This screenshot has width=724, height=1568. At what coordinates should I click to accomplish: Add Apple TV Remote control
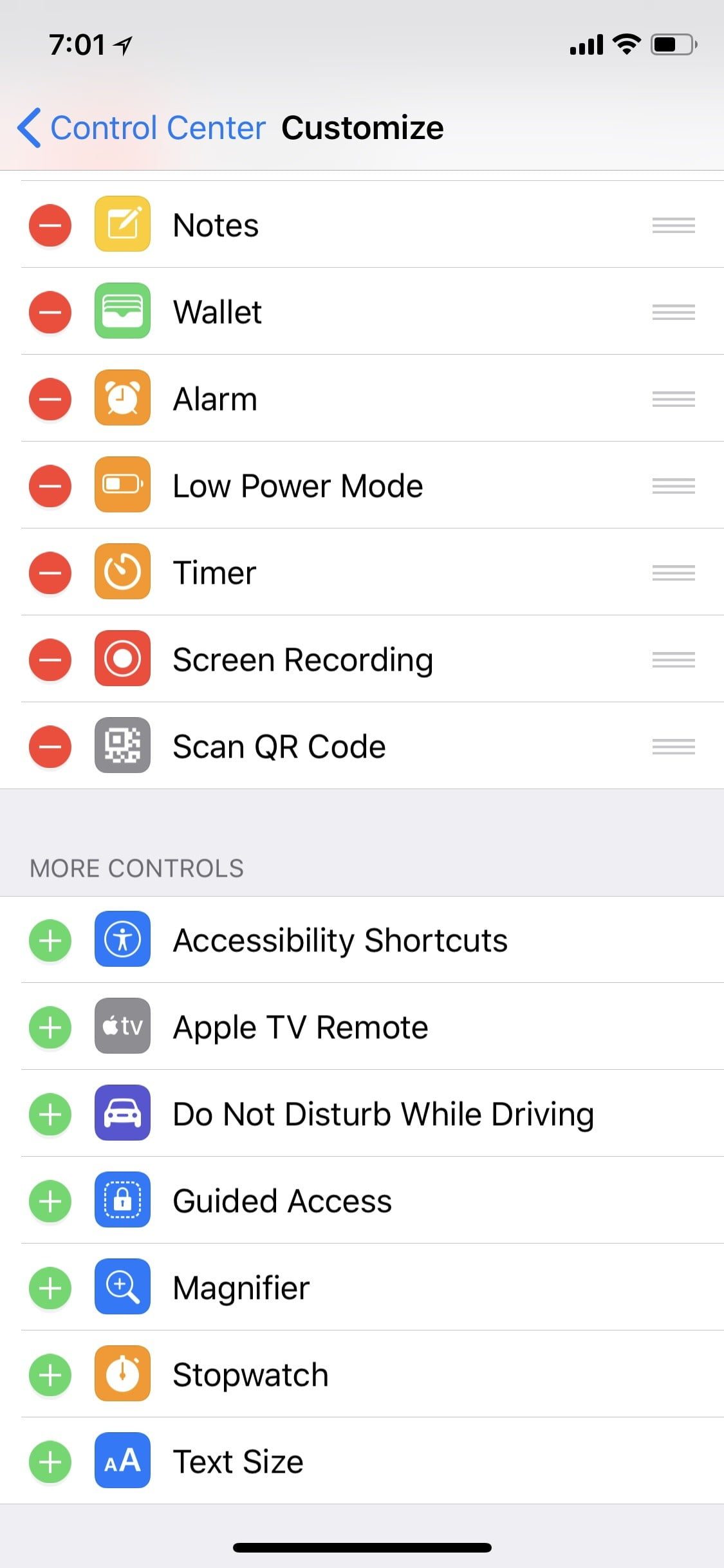[50, 1027]
